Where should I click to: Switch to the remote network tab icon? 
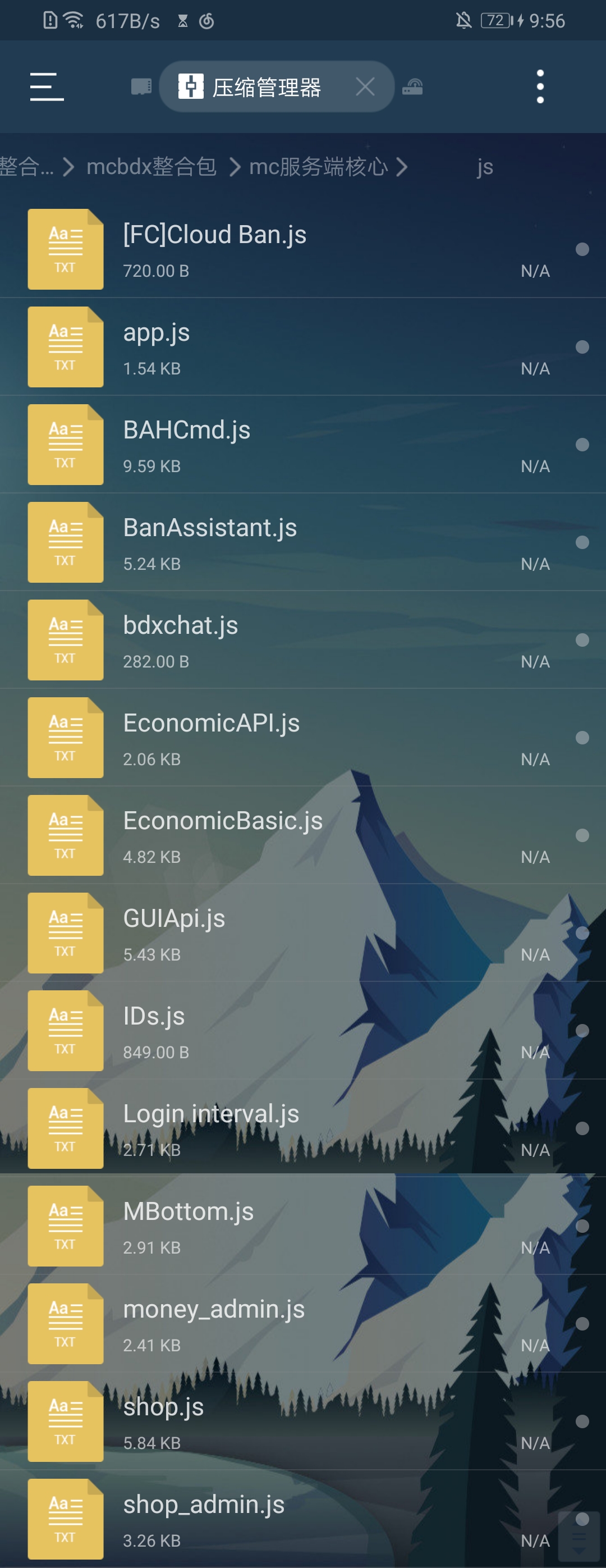click(x=412, y=87)
